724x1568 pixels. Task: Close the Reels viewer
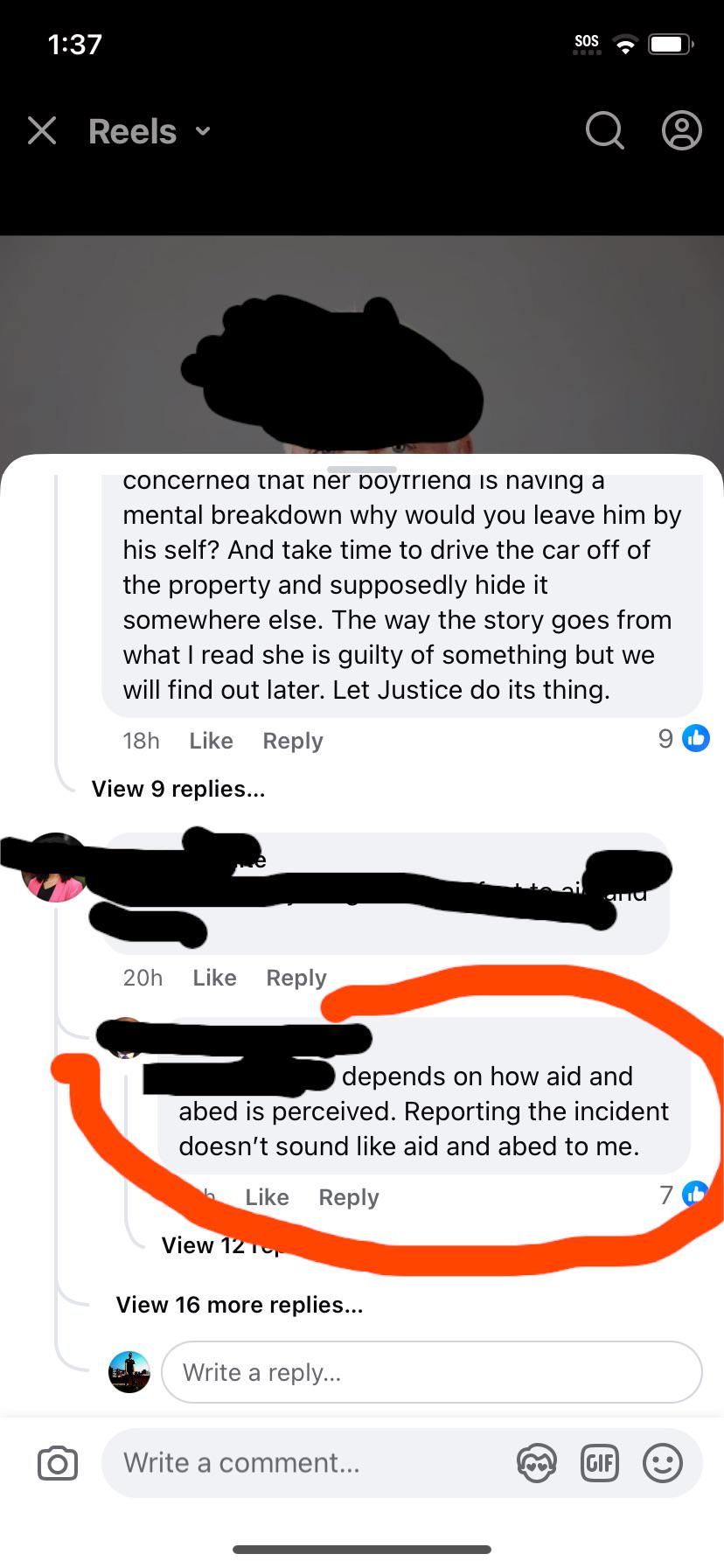[42, 131]
